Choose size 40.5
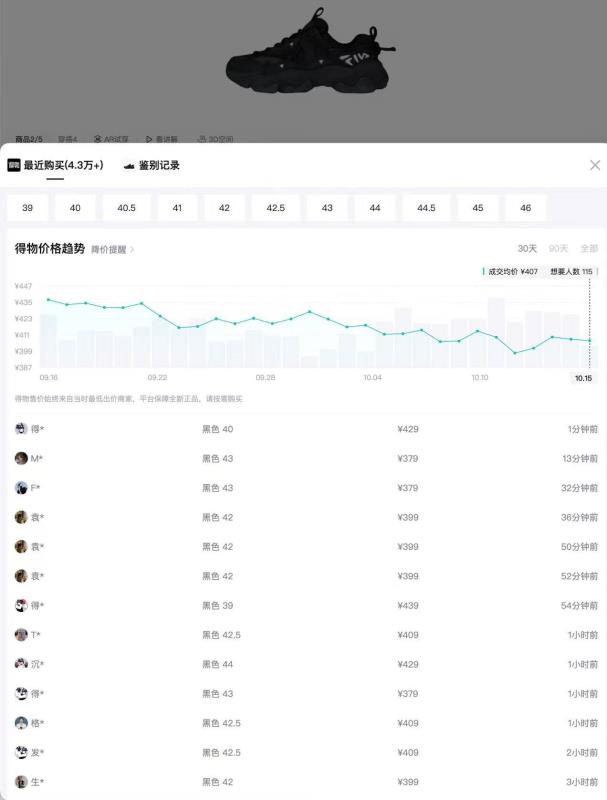This screenshot has height=800, width=607. [126, 208]
